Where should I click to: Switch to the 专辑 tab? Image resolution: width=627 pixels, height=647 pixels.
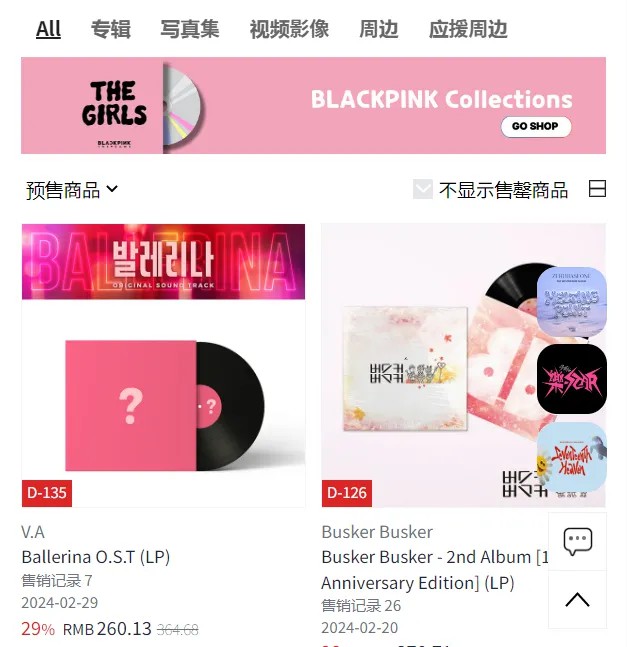[x=111, y=29]
